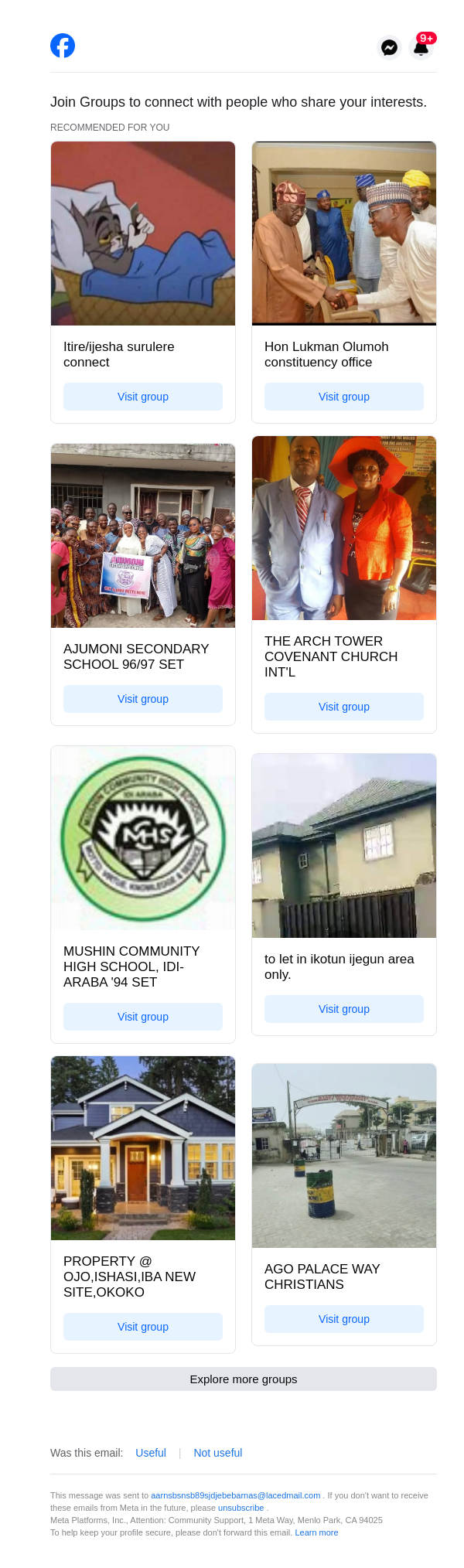Open the Learn more link
Image resolution: width=464 pixels, height=1568 pixels.
tap(316, 1532)
